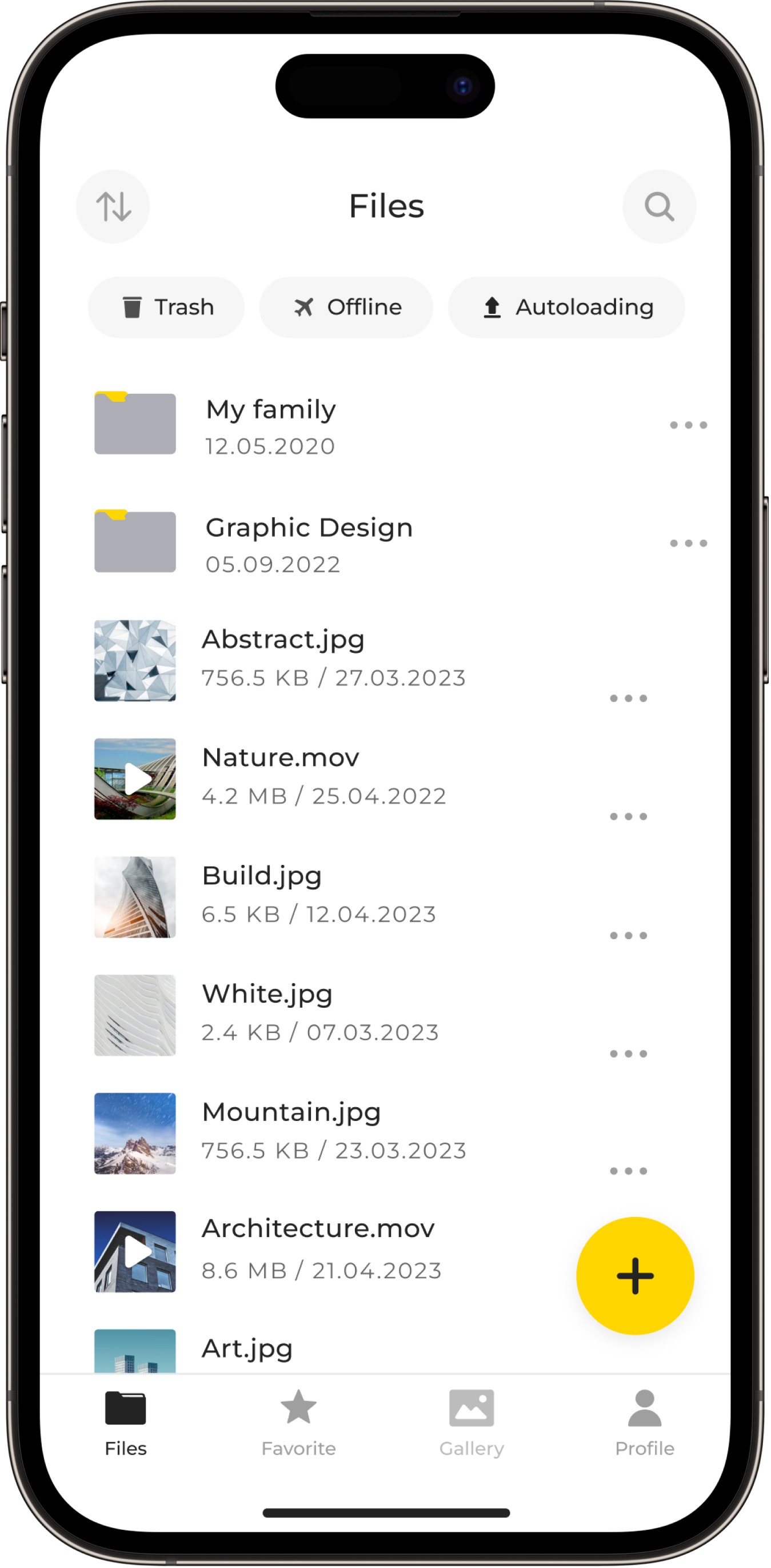Open the Autoloading chip
Image resolution: width=771 pixels, height=1568 pixels.
566,308
